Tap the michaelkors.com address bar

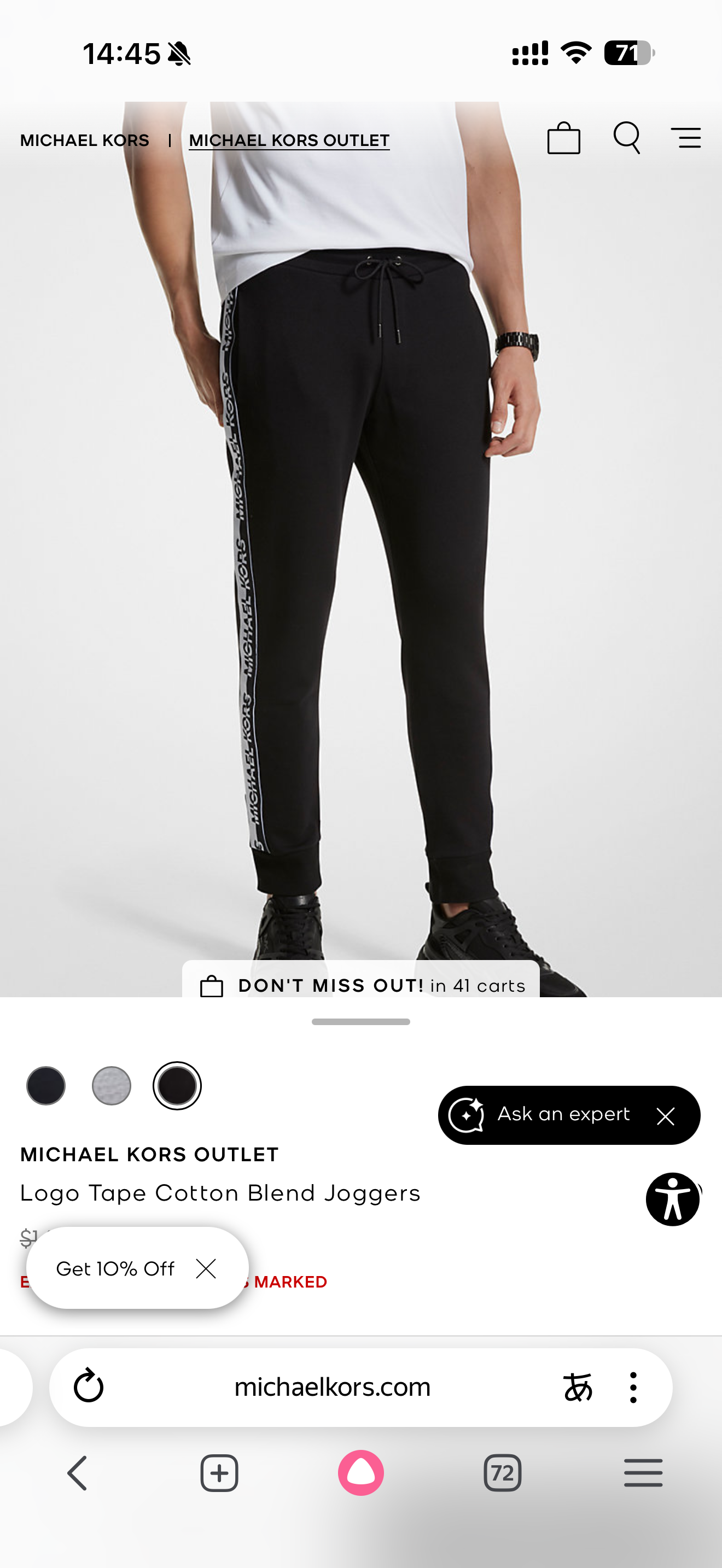click(x=333, y=1387)
